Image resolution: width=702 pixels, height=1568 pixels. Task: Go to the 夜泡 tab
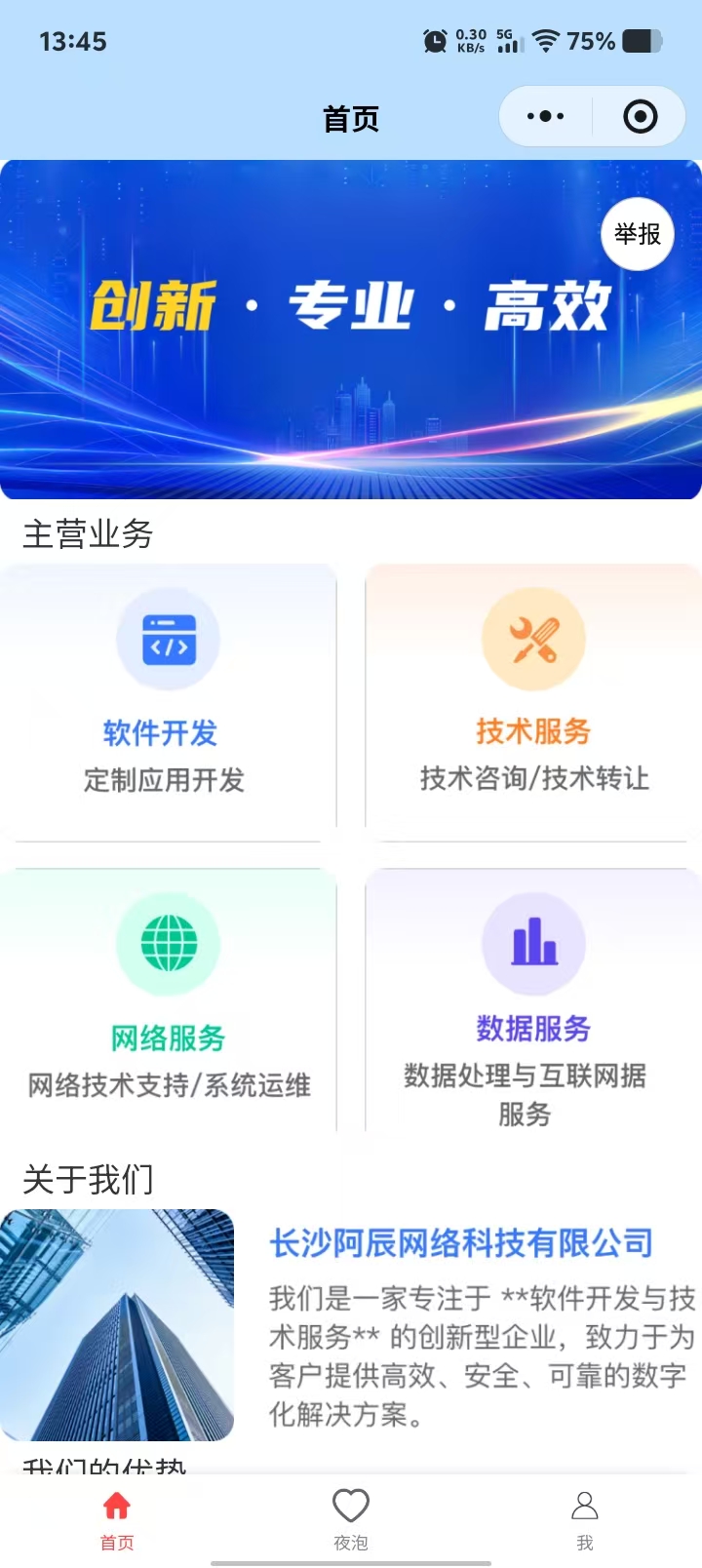[x=351, y=1519]
